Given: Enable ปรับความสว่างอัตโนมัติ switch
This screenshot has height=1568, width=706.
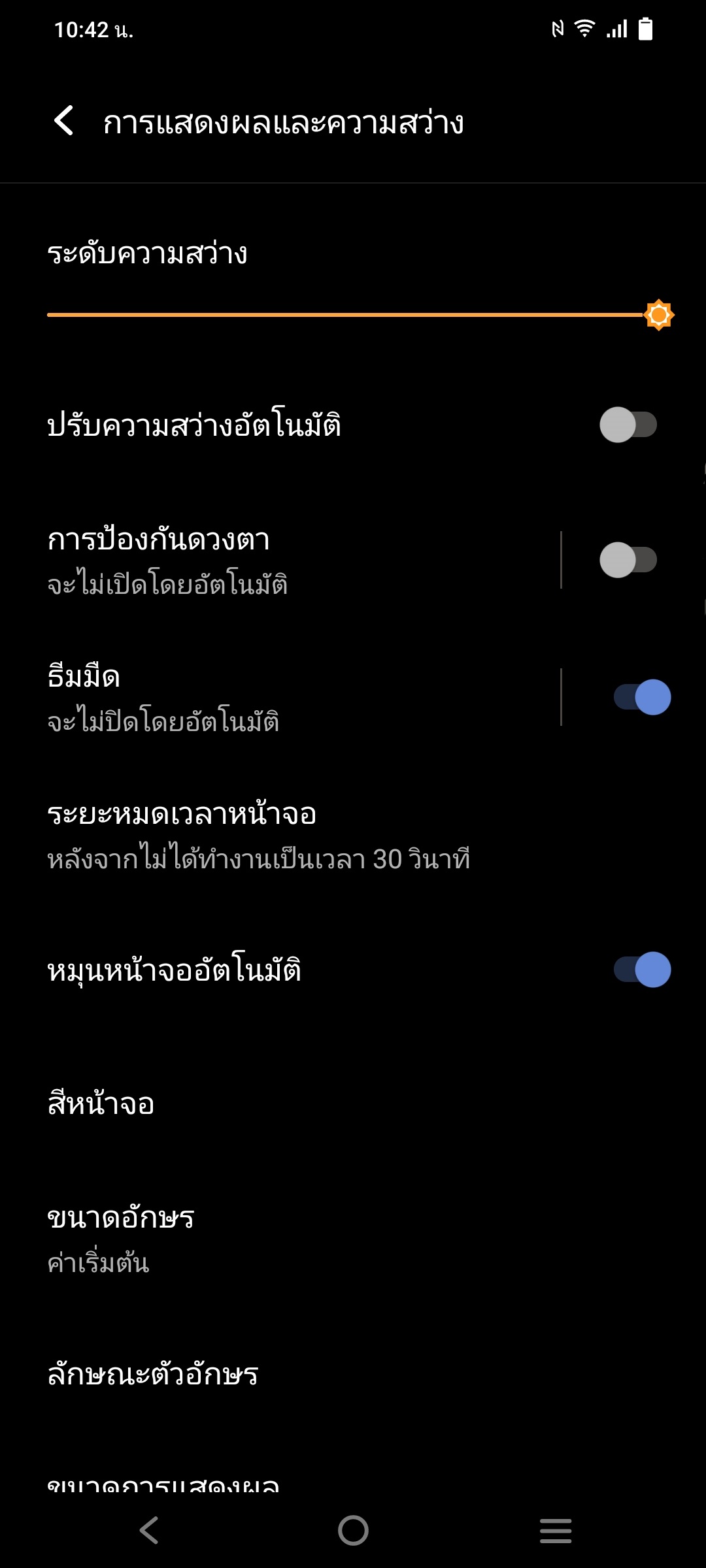Looking at the screenshot, I should (628, 425).
